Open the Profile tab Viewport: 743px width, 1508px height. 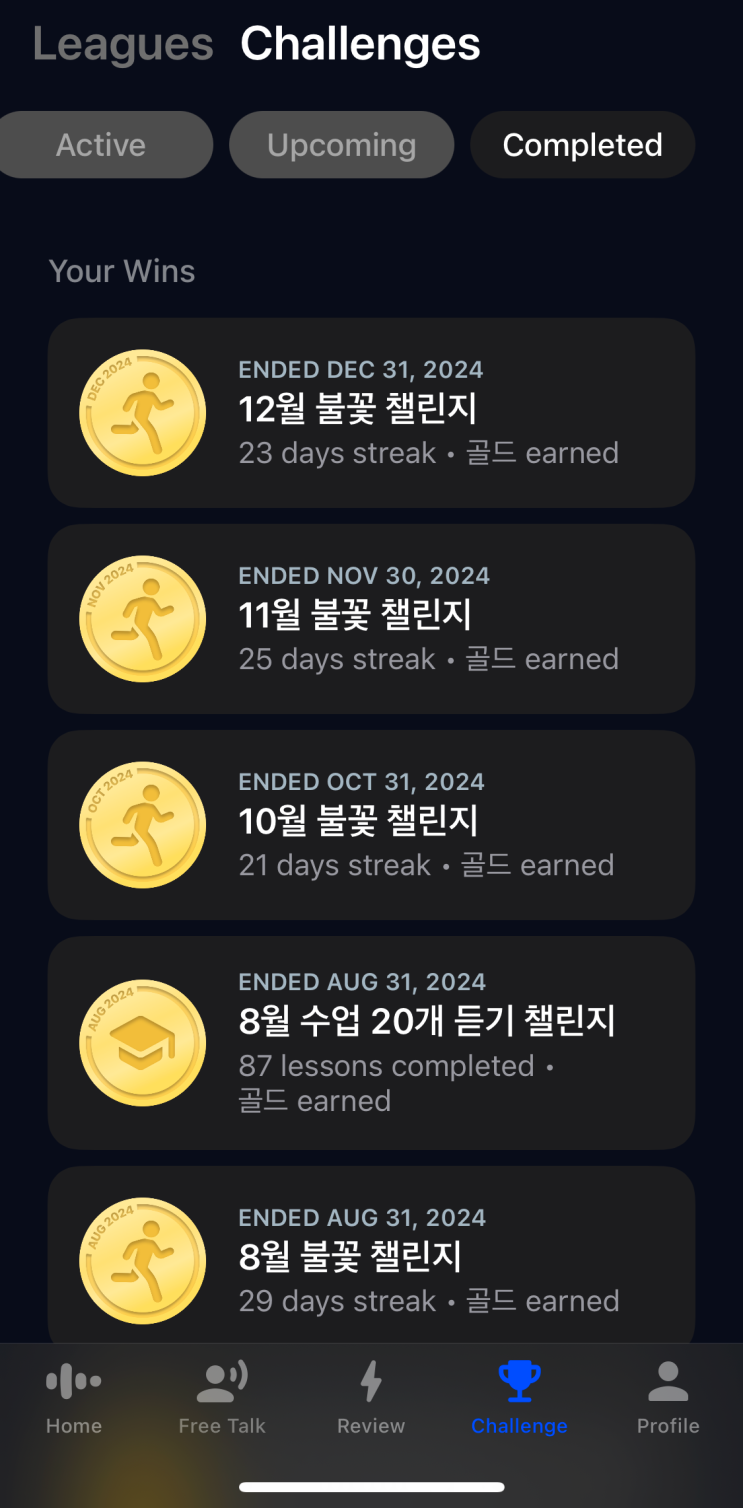click(668, 1398)
